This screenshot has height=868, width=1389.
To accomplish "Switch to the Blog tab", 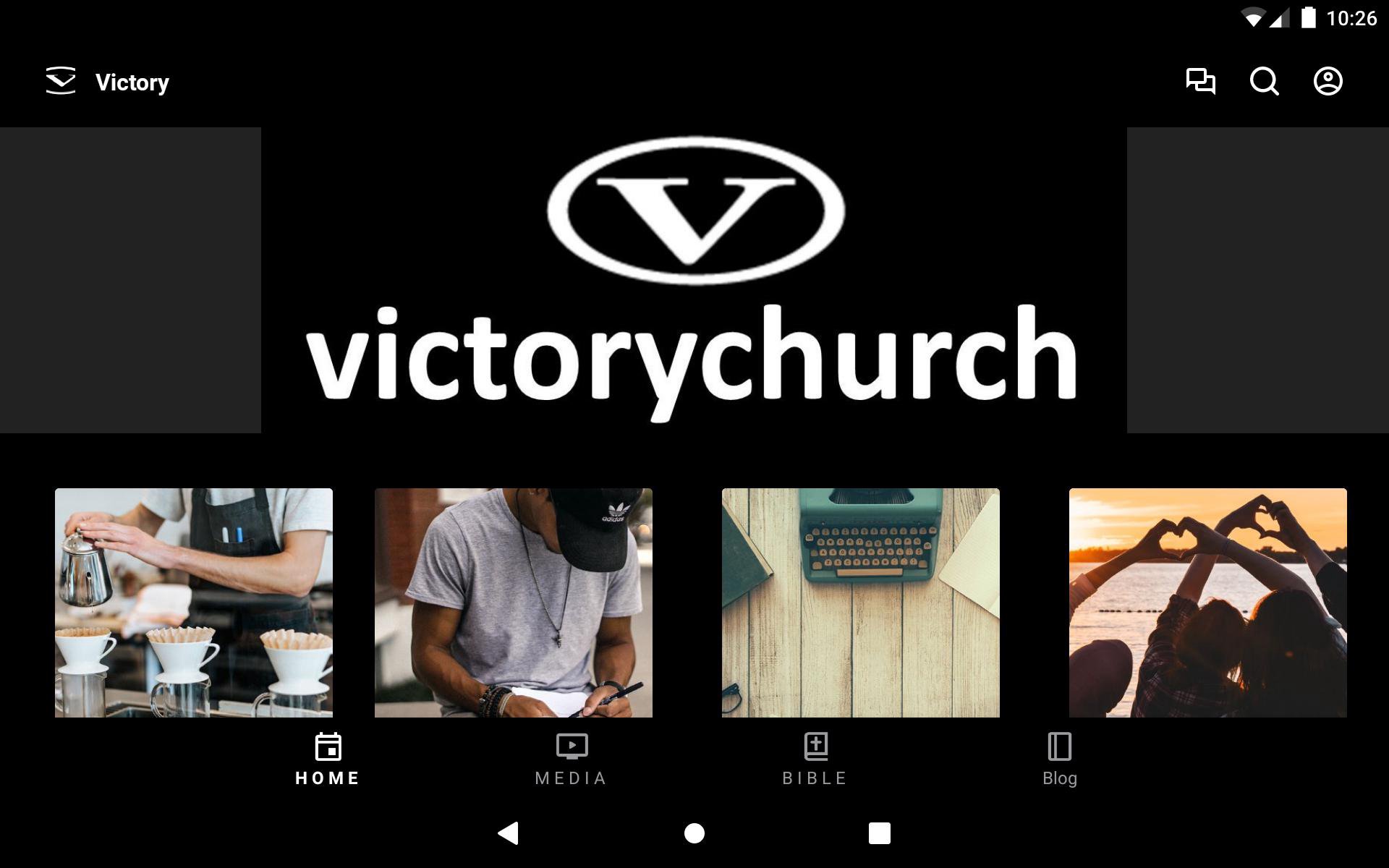I will pyautogui.click(x=1059, y=759).
